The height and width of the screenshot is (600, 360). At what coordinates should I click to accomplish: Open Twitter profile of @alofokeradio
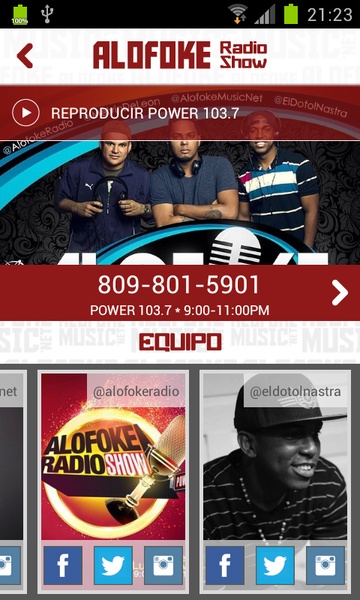(113, 565)
